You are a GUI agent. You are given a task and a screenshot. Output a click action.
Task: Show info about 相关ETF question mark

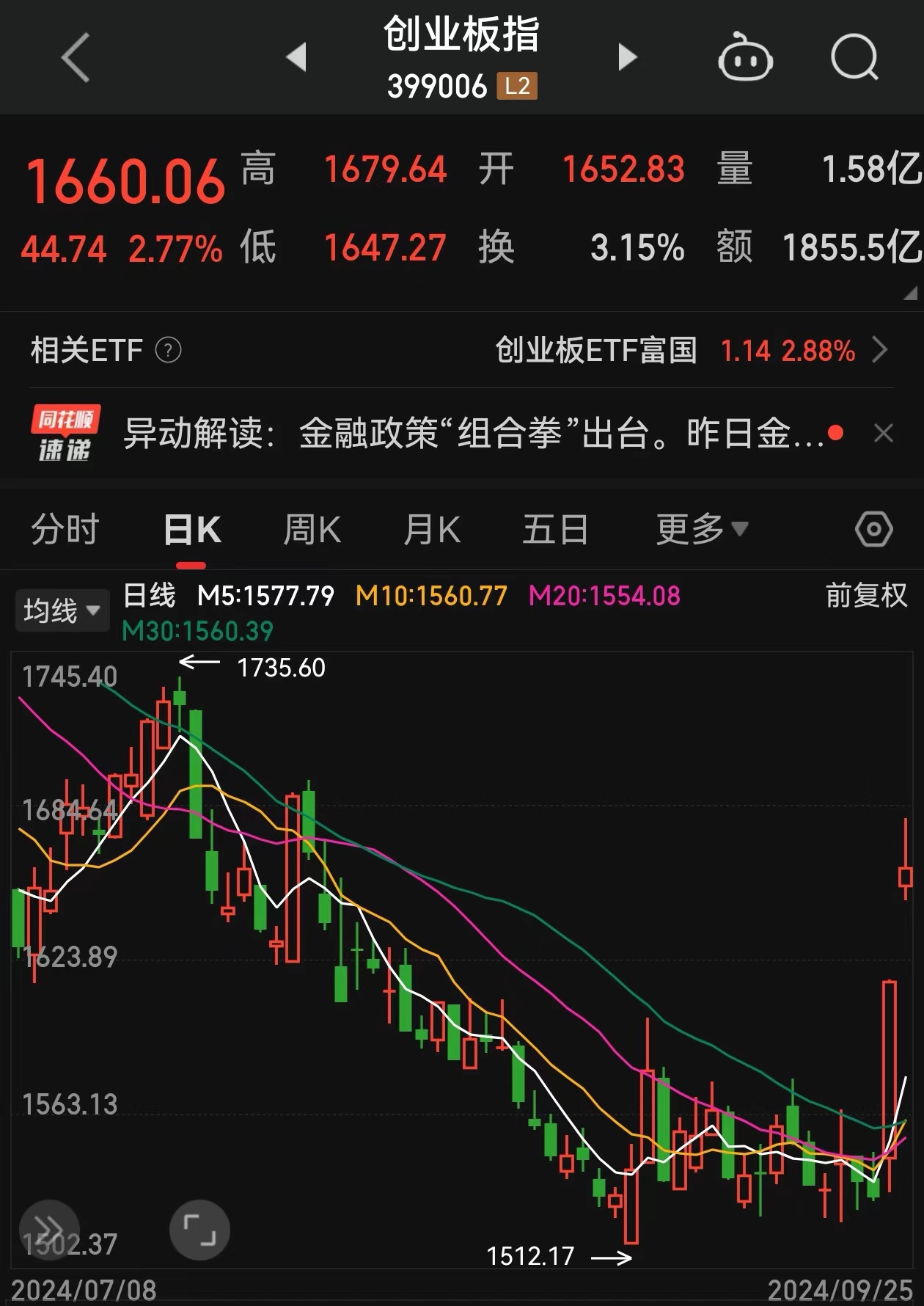coord(168,351)
